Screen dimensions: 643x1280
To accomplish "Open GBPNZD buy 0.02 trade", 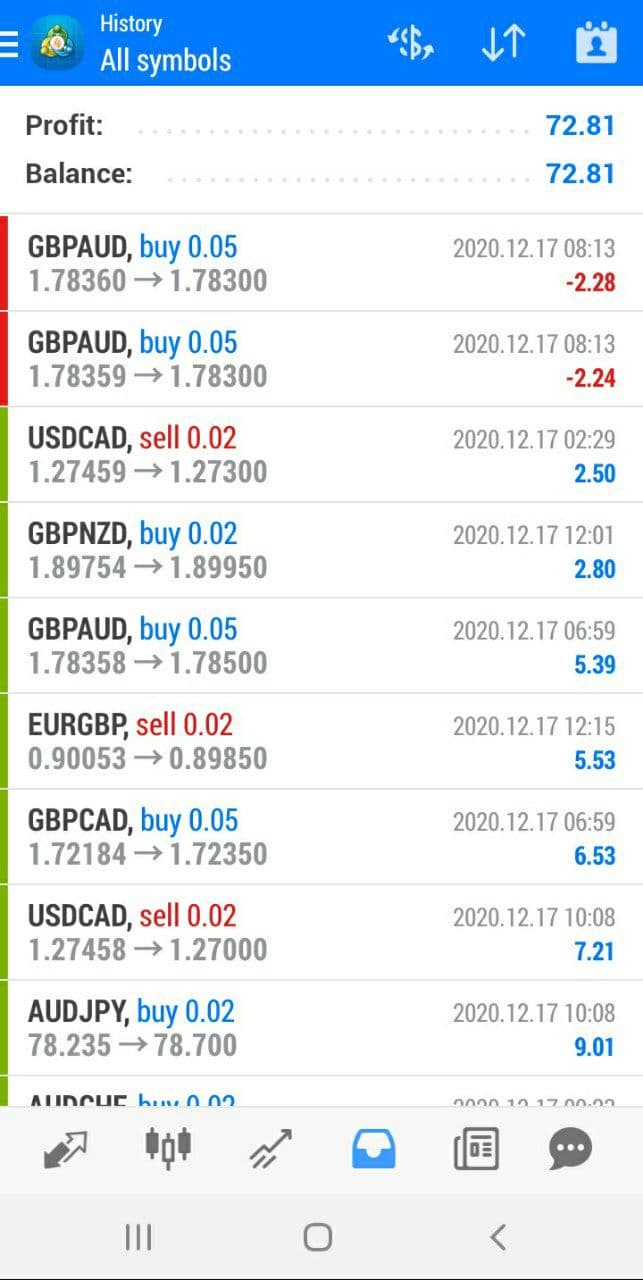I will [x=321, y=550].
